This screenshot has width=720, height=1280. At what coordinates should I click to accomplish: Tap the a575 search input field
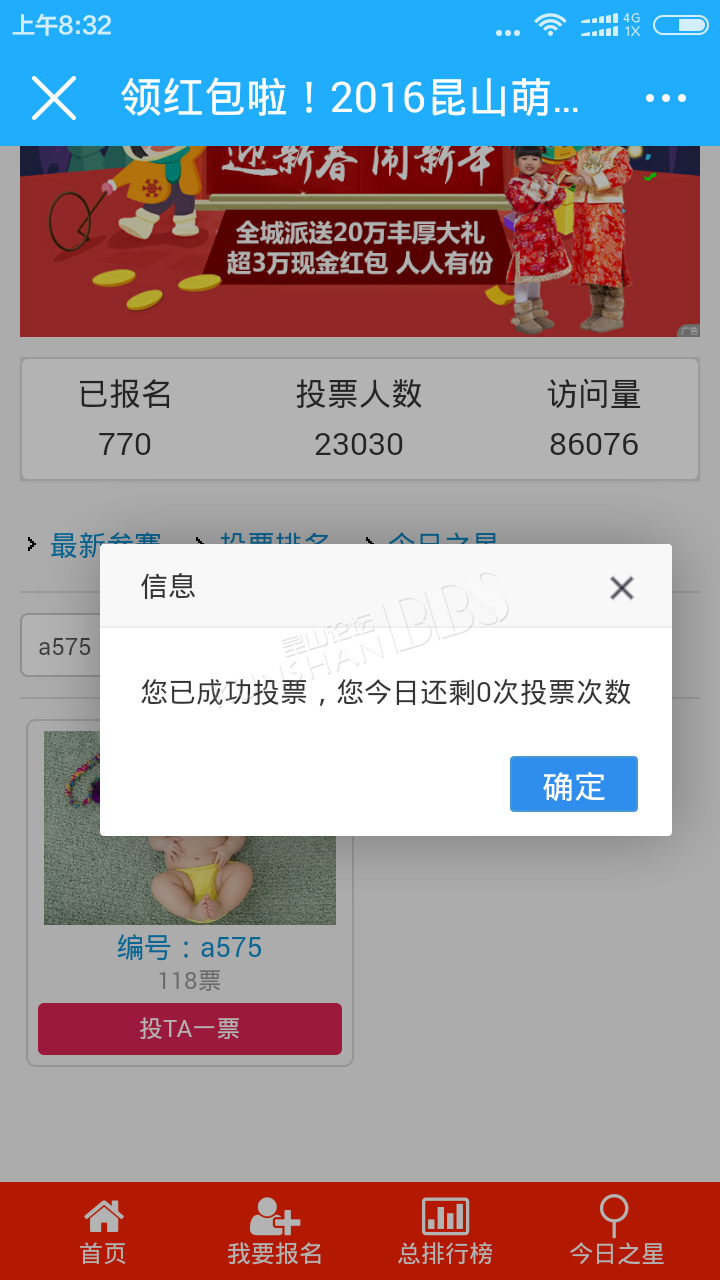(61, 646)
